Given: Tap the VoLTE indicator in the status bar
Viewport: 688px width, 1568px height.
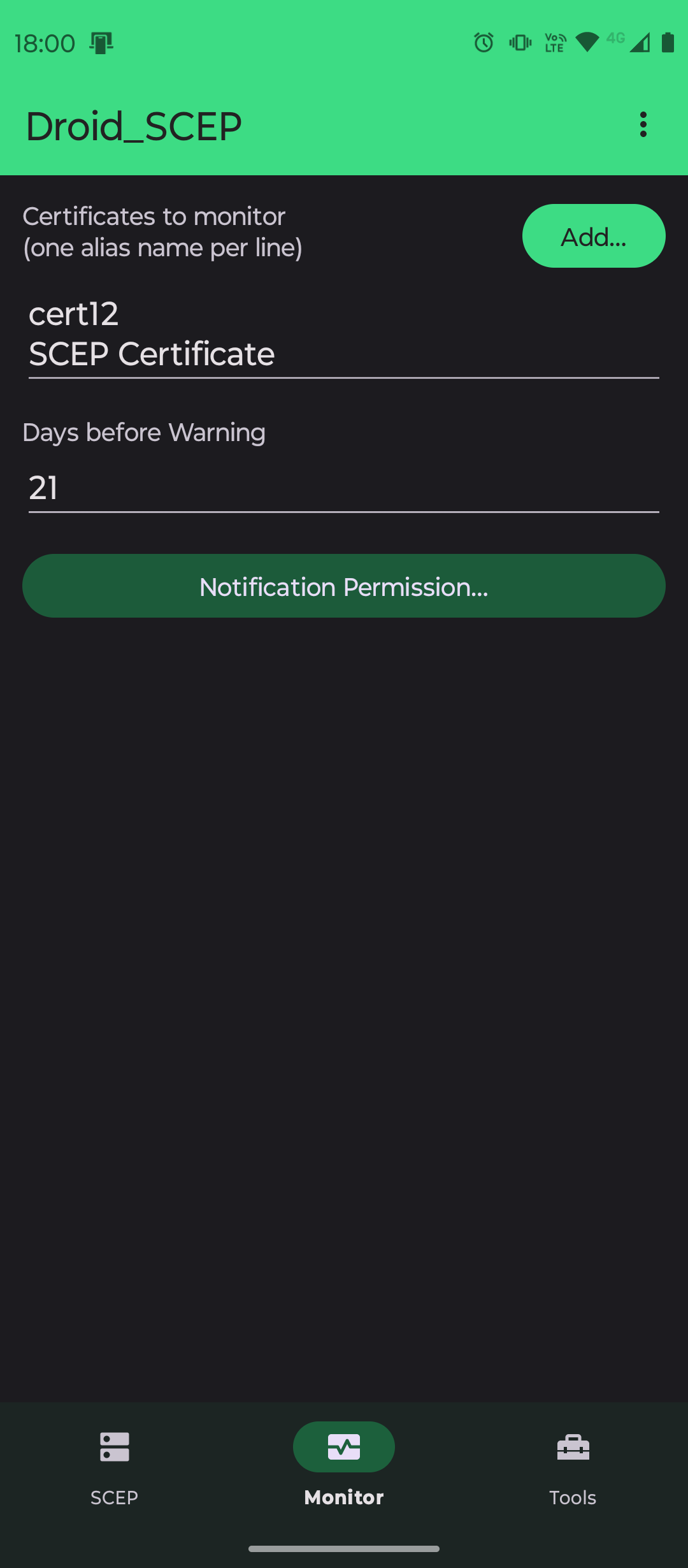Looking at the screenshot, I should tap(553, 43).
